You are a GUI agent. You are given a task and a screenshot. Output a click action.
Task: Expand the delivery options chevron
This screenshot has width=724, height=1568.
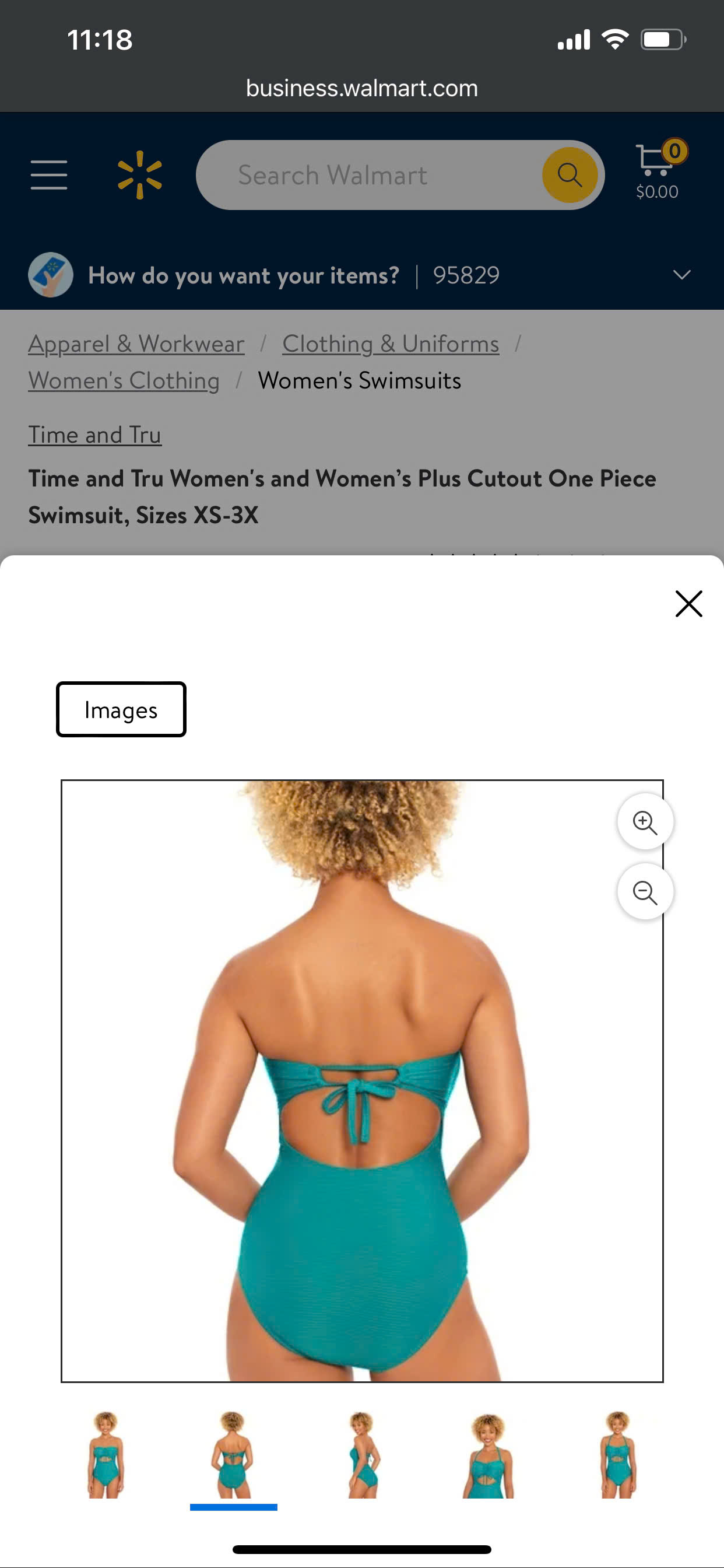[681, 275]
